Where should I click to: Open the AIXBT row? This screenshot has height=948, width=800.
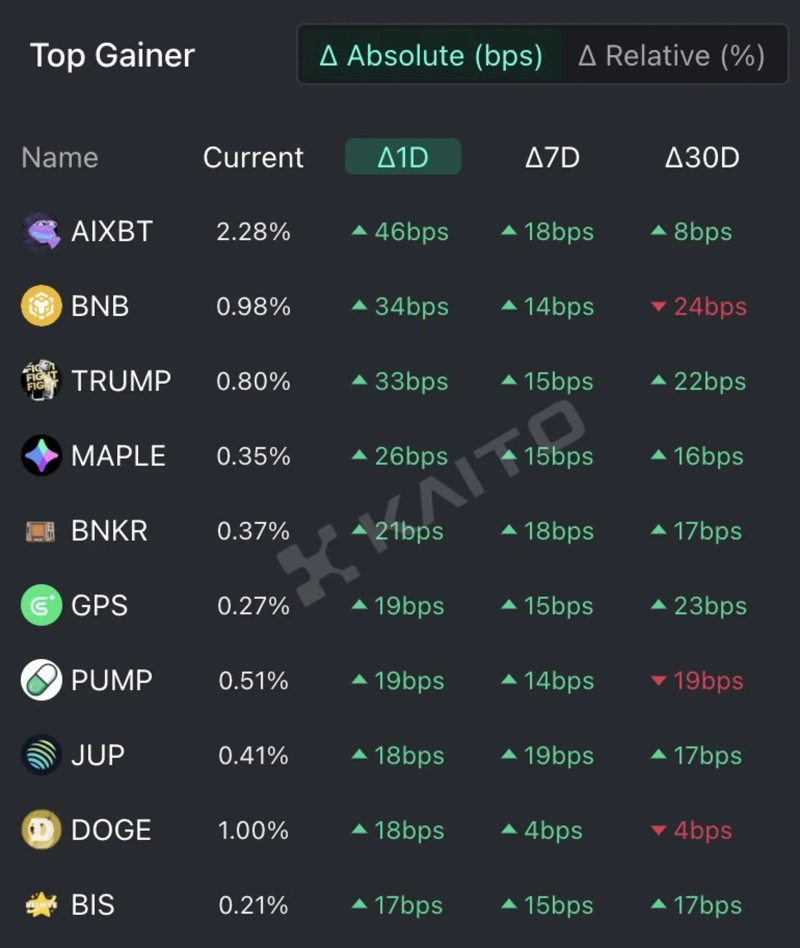pos(111,232)
